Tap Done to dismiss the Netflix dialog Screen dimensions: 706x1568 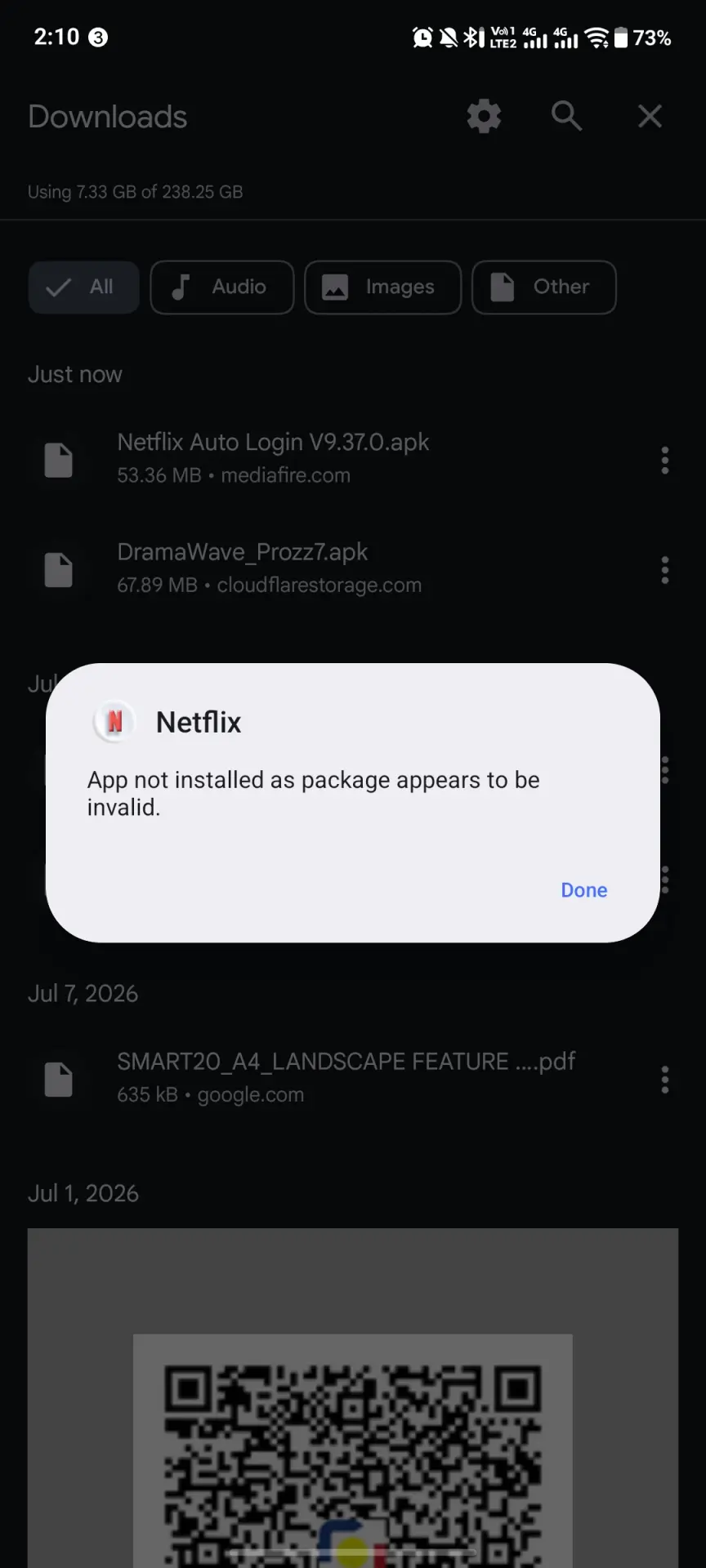583,890
